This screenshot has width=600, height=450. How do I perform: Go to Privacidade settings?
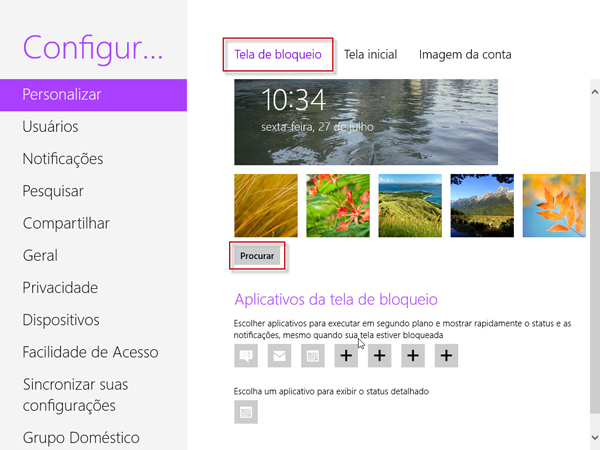click(60, 287)
